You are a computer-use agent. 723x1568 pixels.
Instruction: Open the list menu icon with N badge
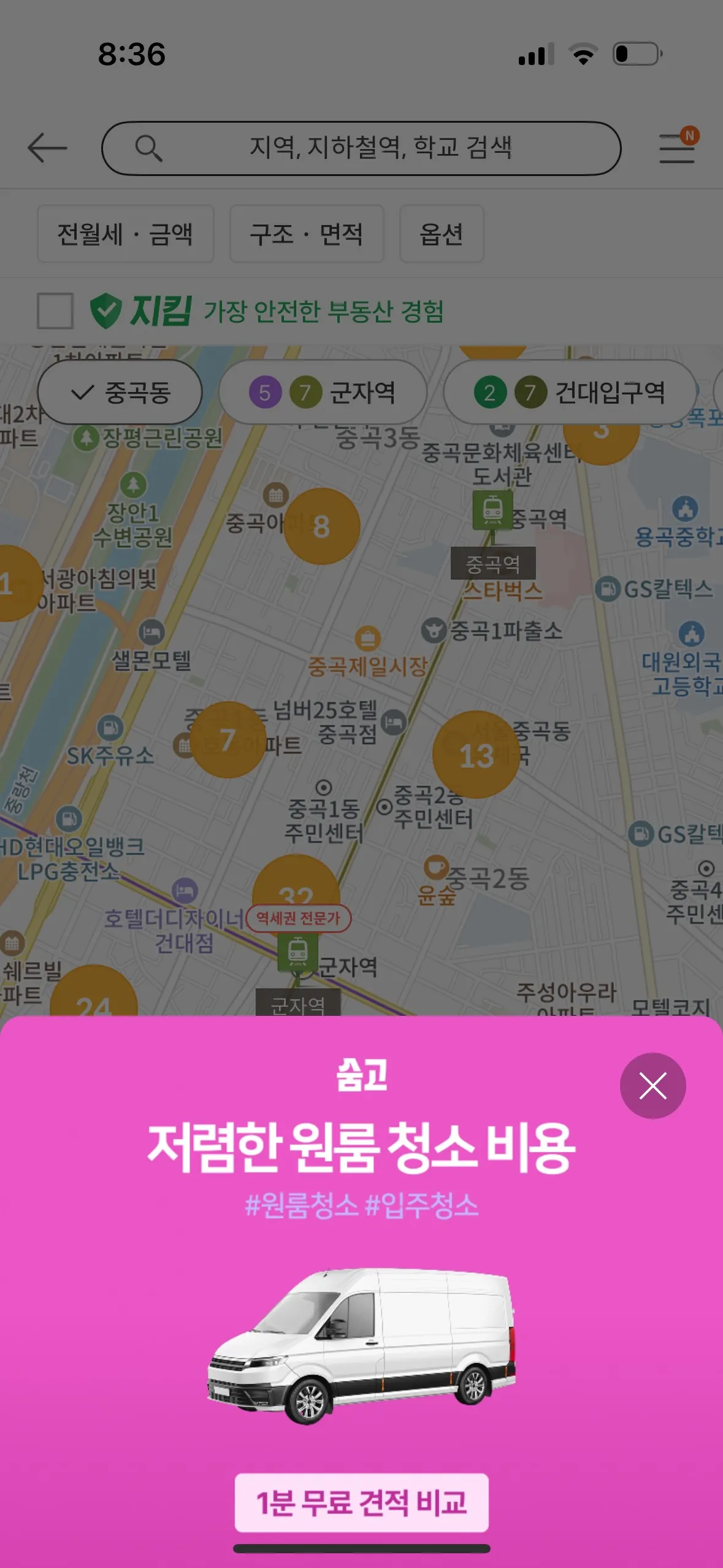[677, 148]
